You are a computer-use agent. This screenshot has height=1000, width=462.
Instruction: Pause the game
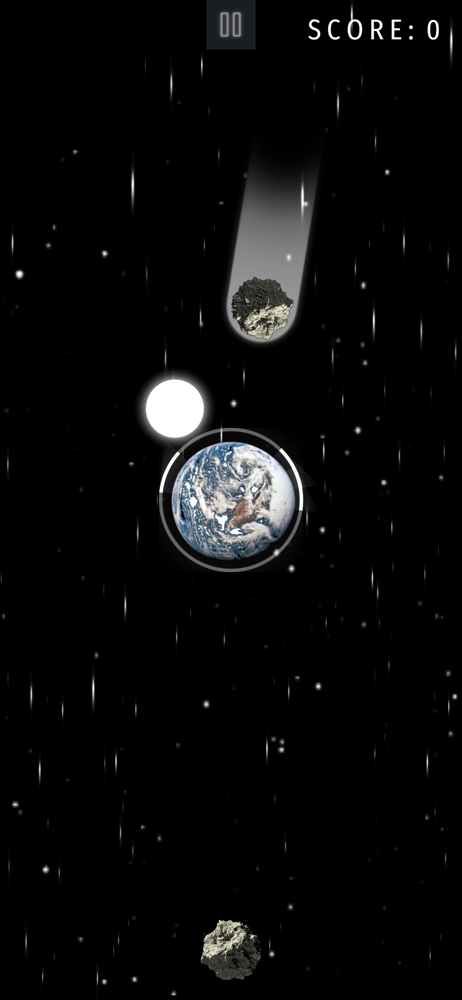point(230,24)
